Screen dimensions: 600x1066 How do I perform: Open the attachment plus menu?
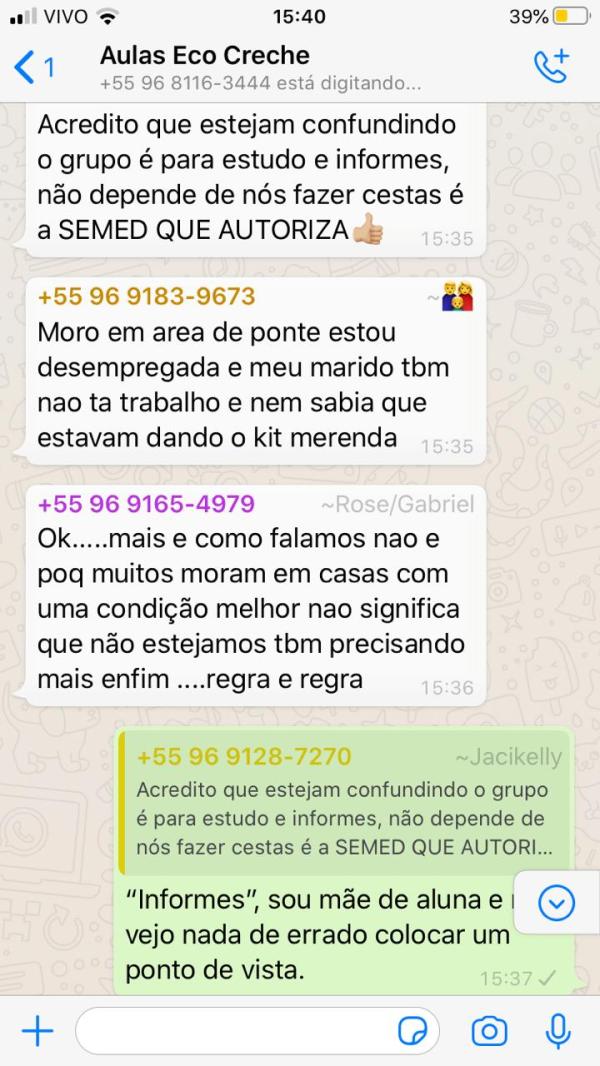coord(37,1031)
